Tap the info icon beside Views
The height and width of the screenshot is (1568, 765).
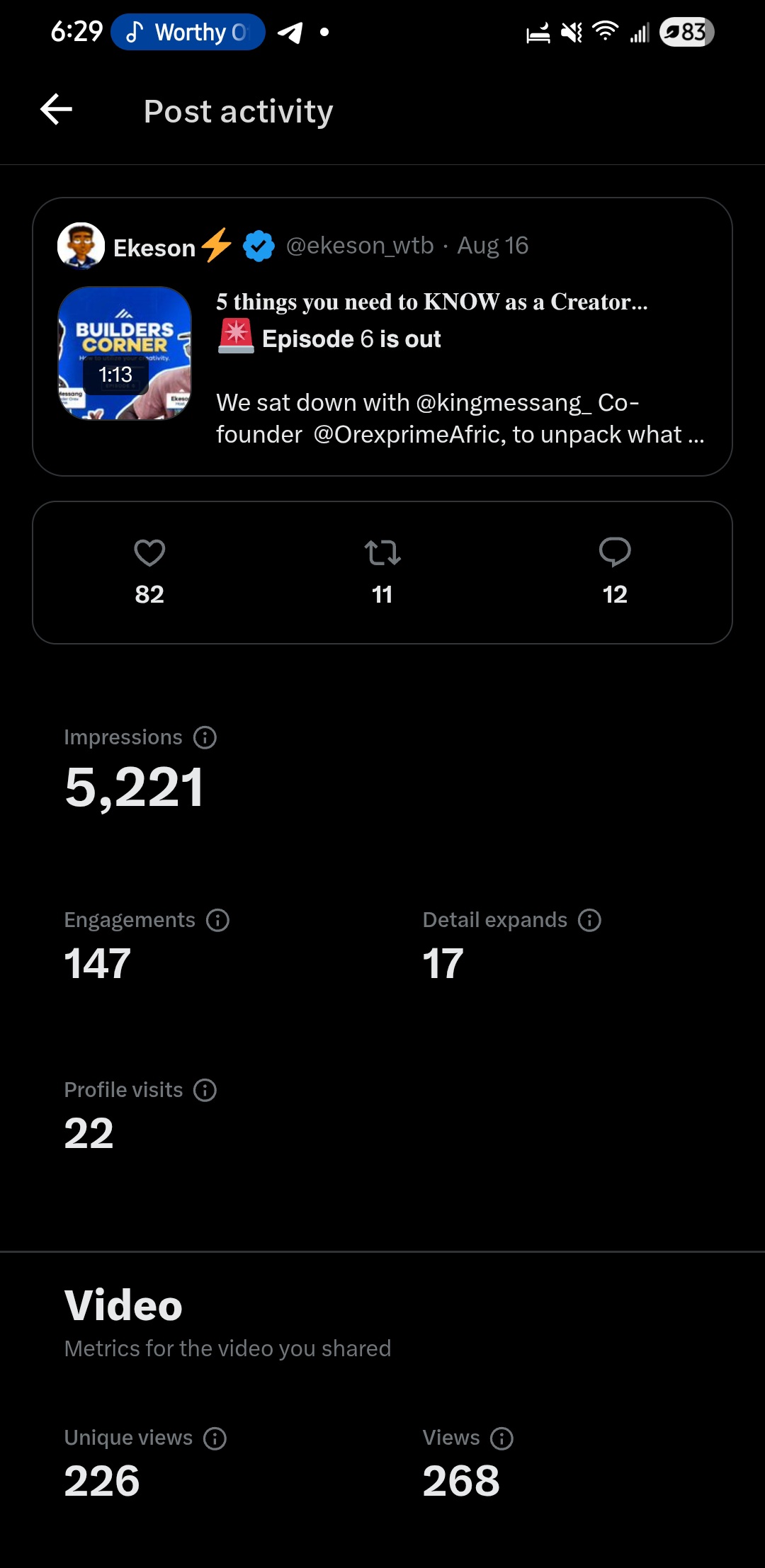click(x=501, y=1438)
